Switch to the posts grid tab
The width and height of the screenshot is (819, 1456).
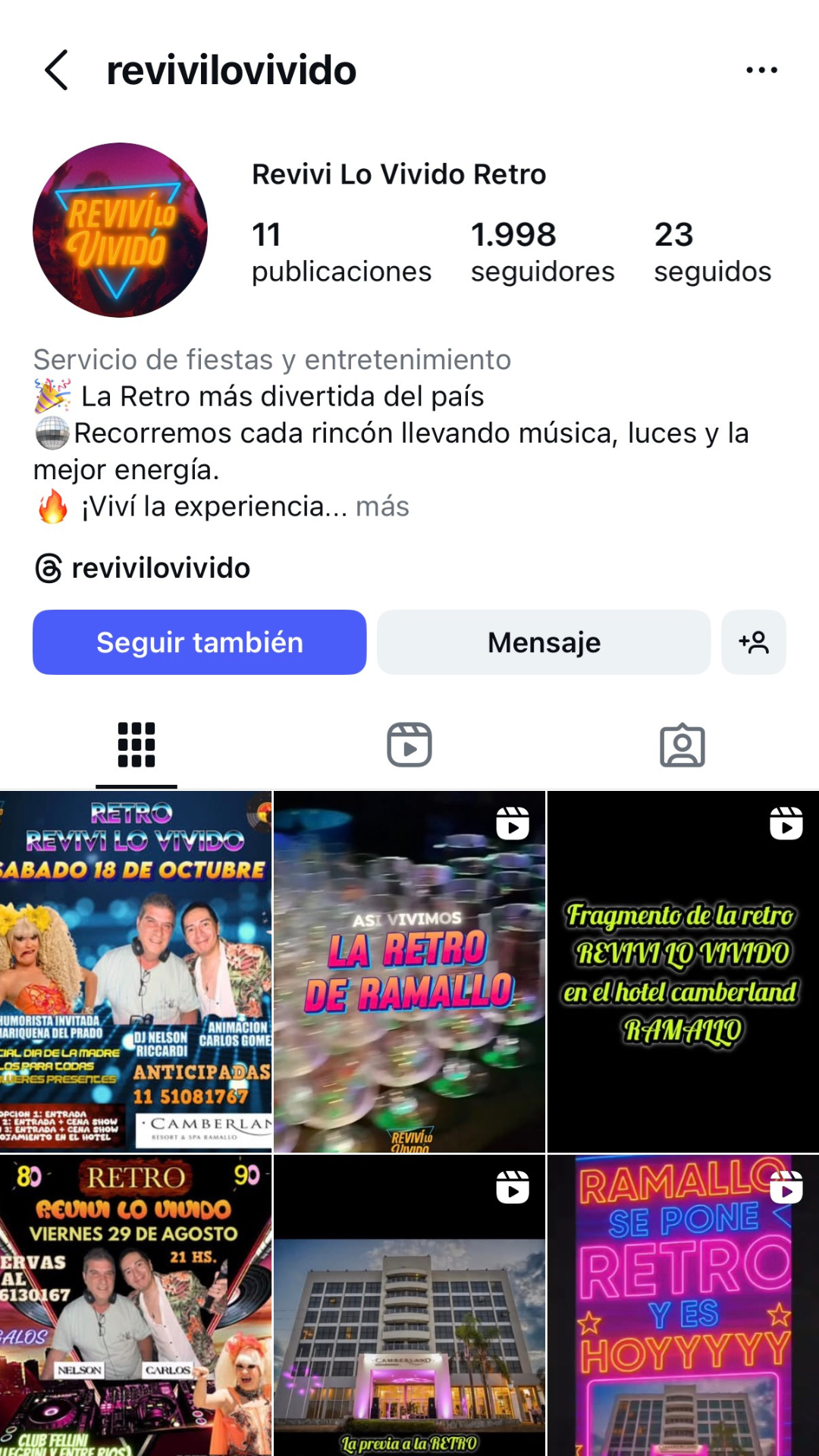pyautogui.click(x=136, y=745)
